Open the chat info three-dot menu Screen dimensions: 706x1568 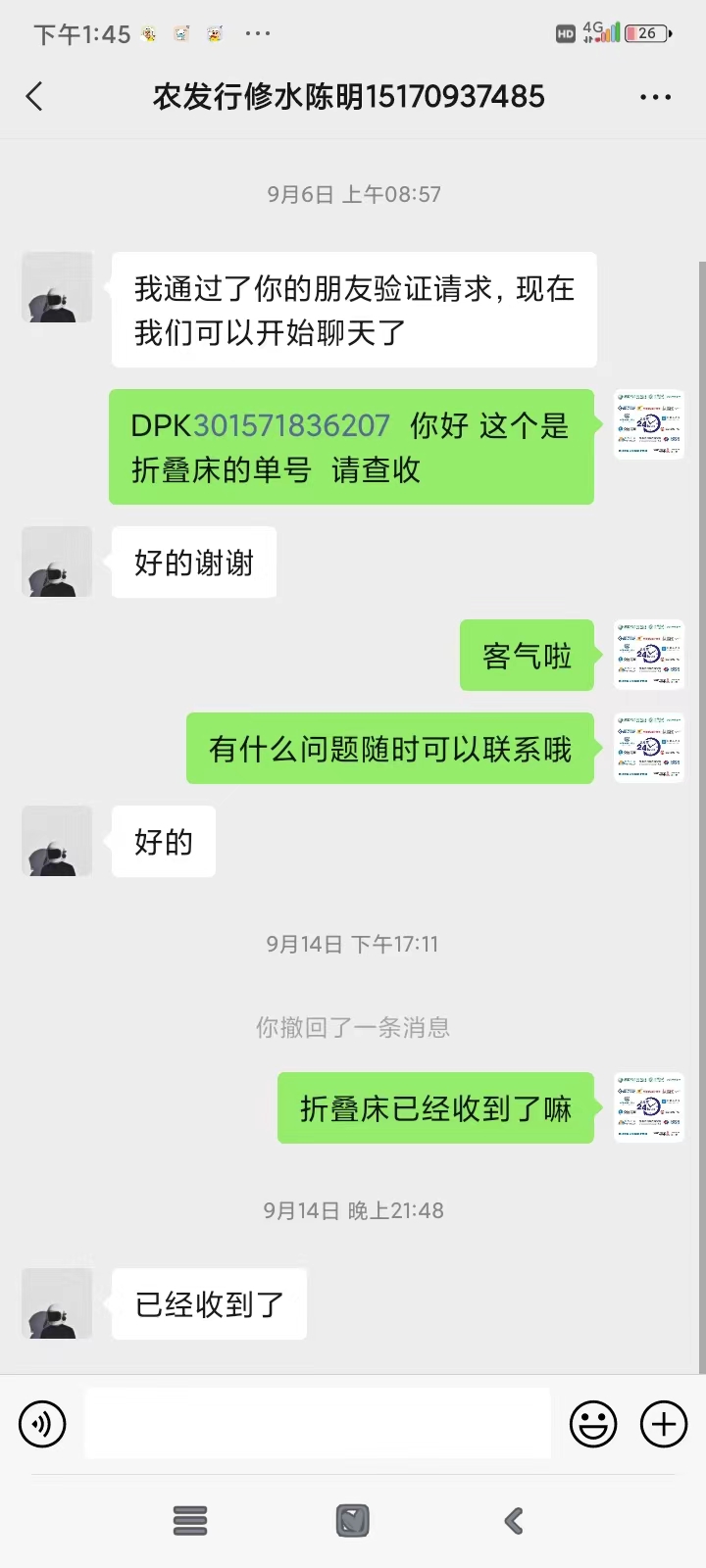(x=655, y=97)
